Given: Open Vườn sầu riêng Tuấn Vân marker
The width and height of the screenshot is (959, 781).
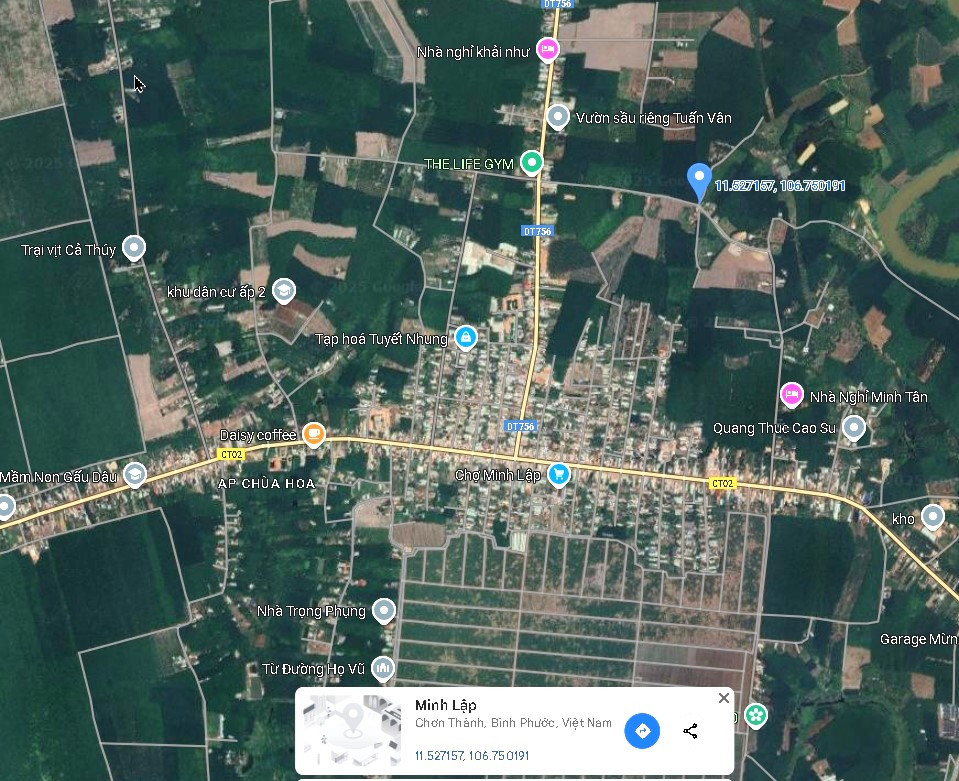Looking at the screenshot, I should [x=559, y=118].
